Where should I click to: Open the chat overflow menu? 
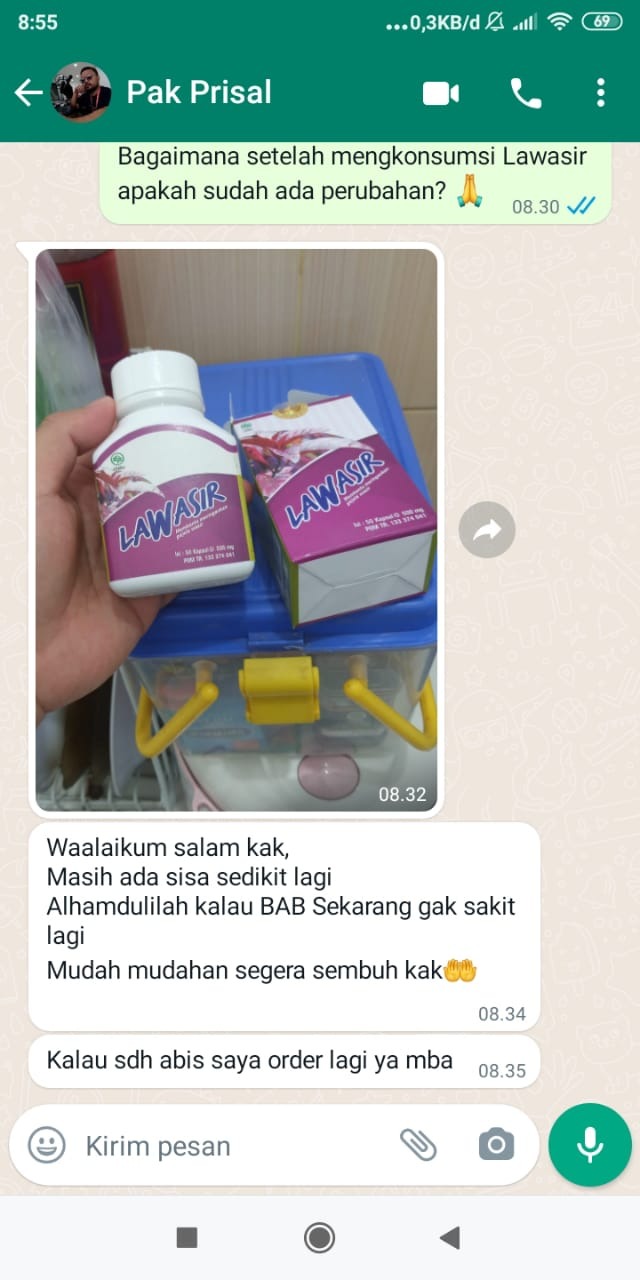(600, 93)
